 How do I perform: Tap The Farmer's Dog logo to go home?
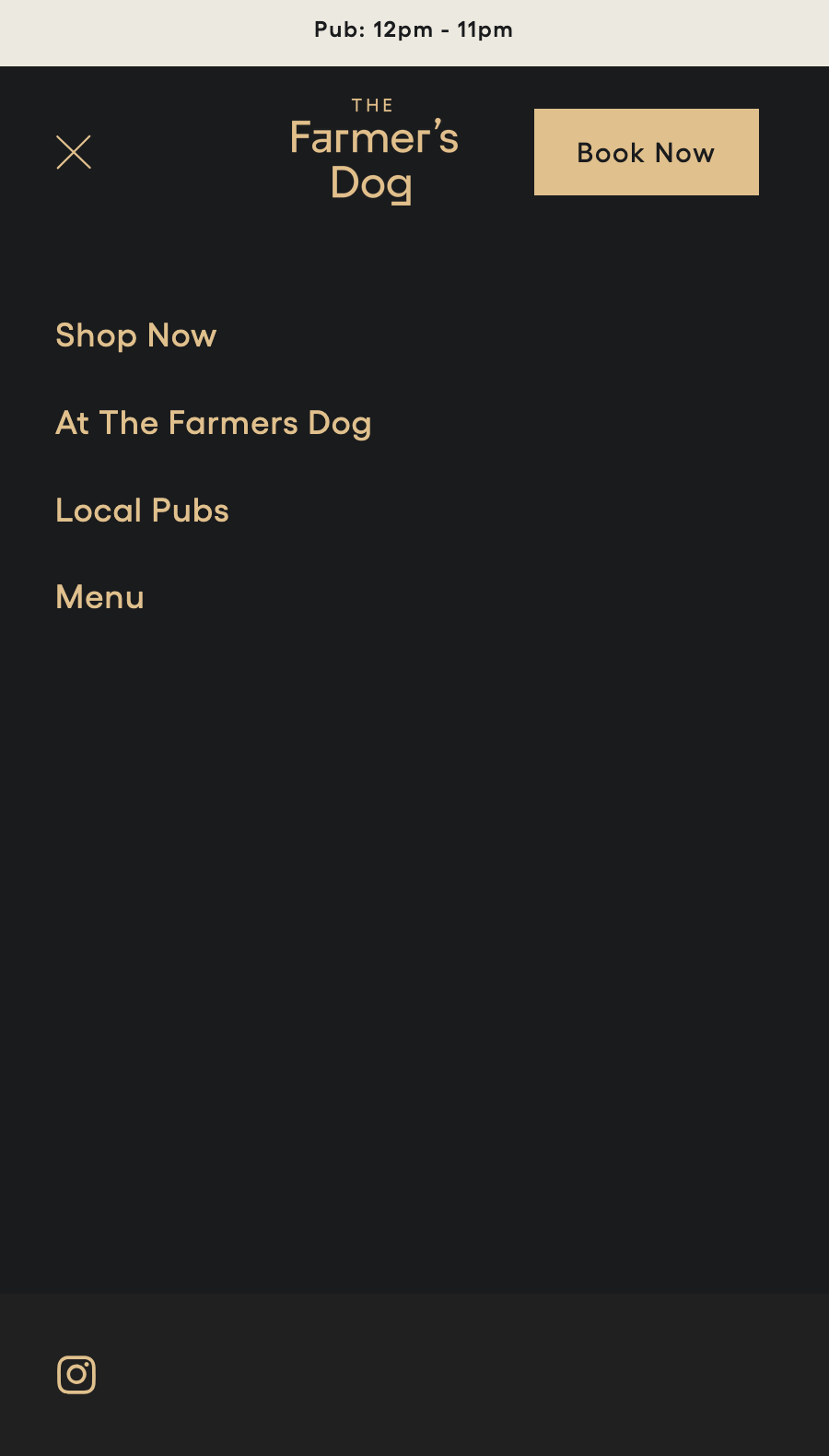[x=374, y=151]
